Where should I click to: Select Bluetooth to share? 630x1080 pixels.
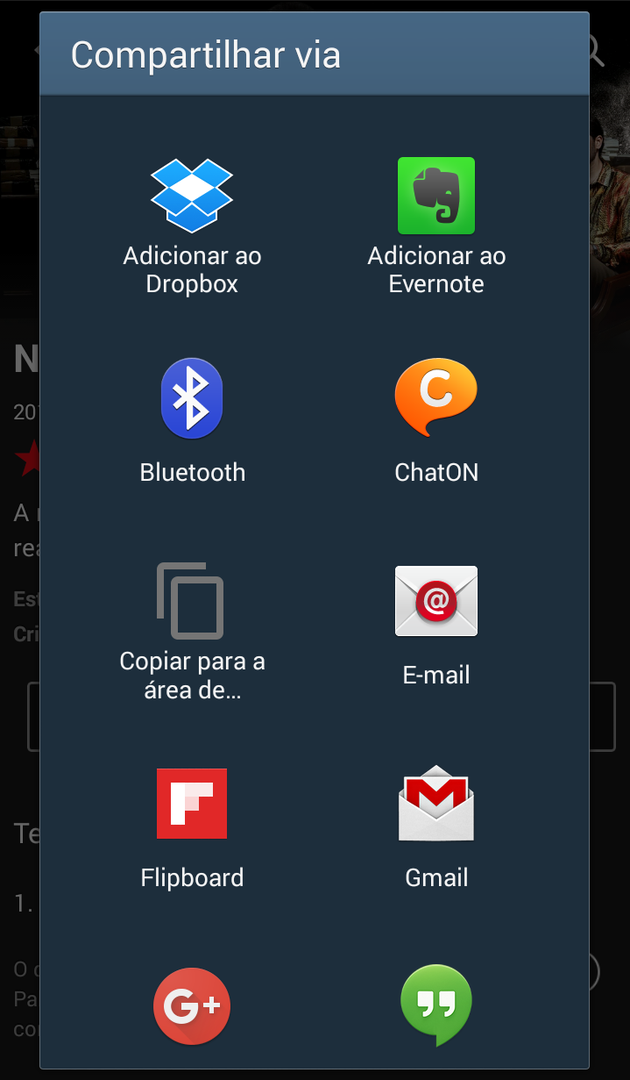[192, 420]
